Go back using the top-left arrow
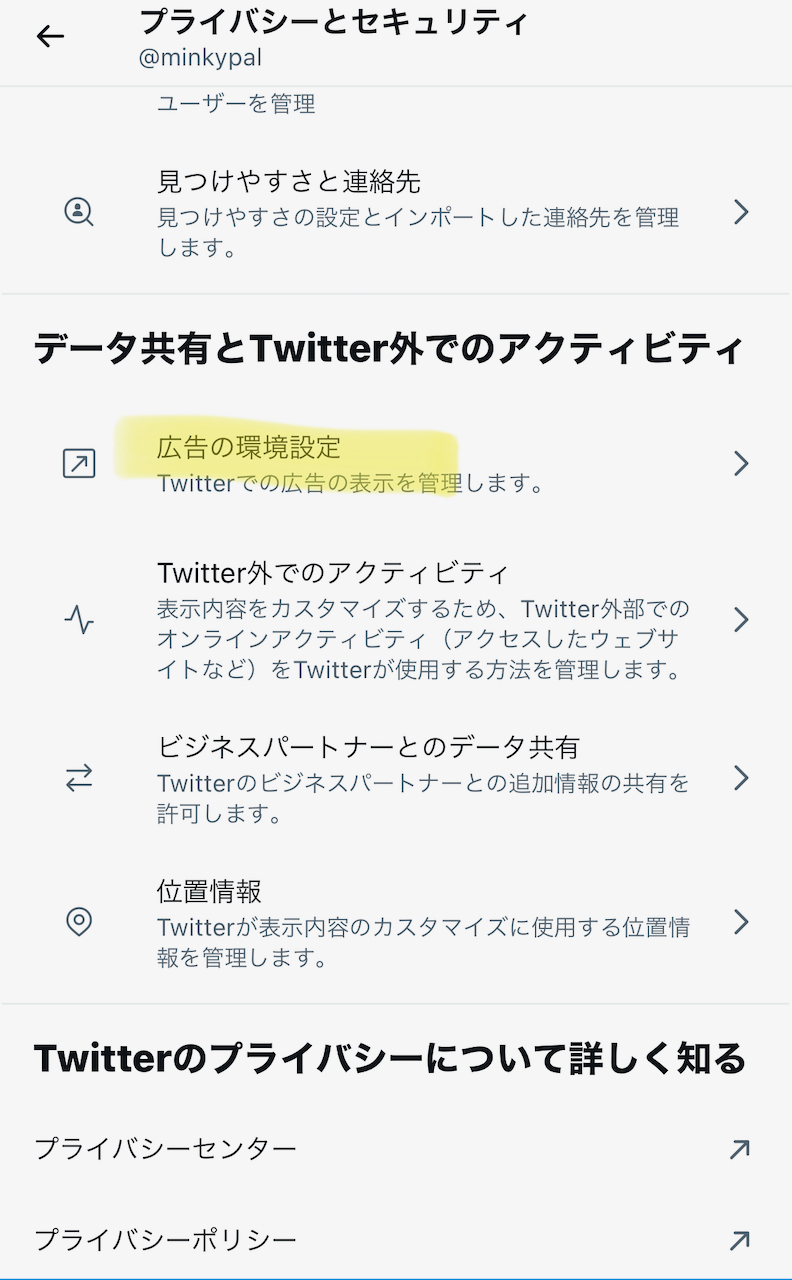Screen dimensions: 792x1280 click(50, 37)
